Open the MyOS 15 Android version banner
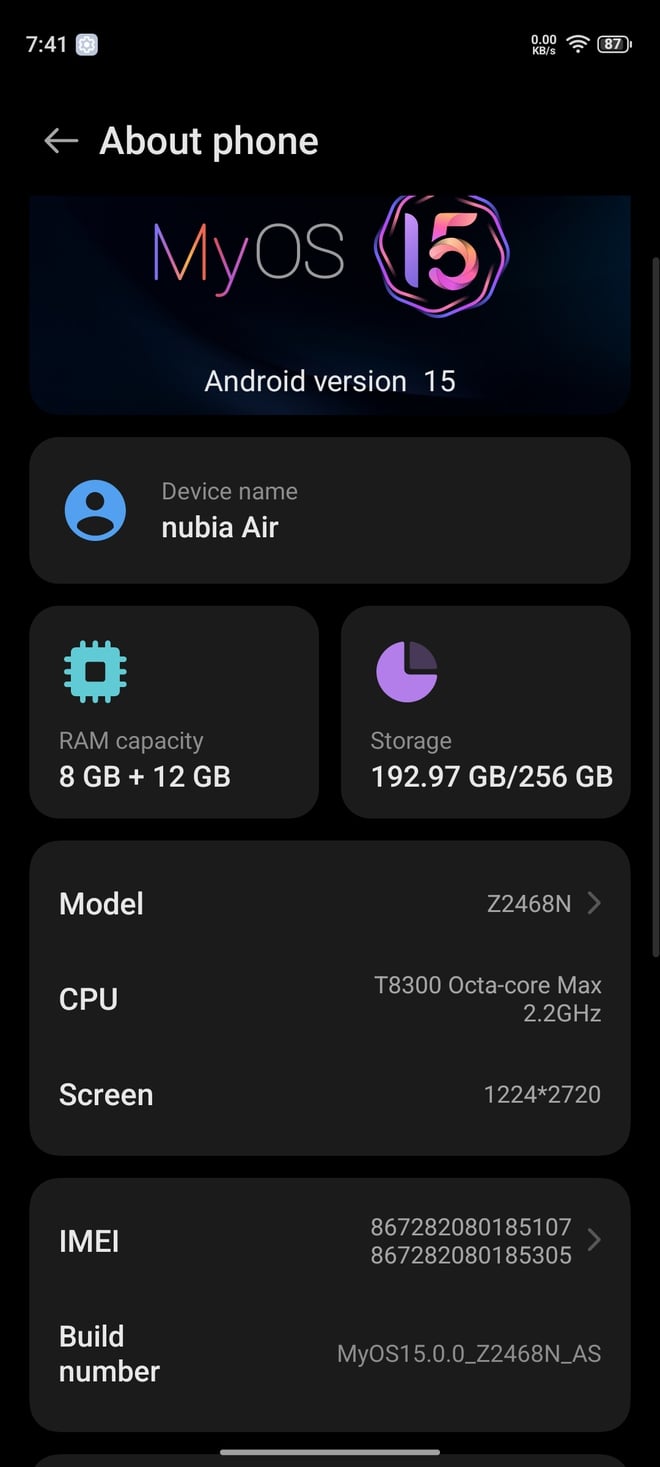660x1467 pixels. (330, 305)
